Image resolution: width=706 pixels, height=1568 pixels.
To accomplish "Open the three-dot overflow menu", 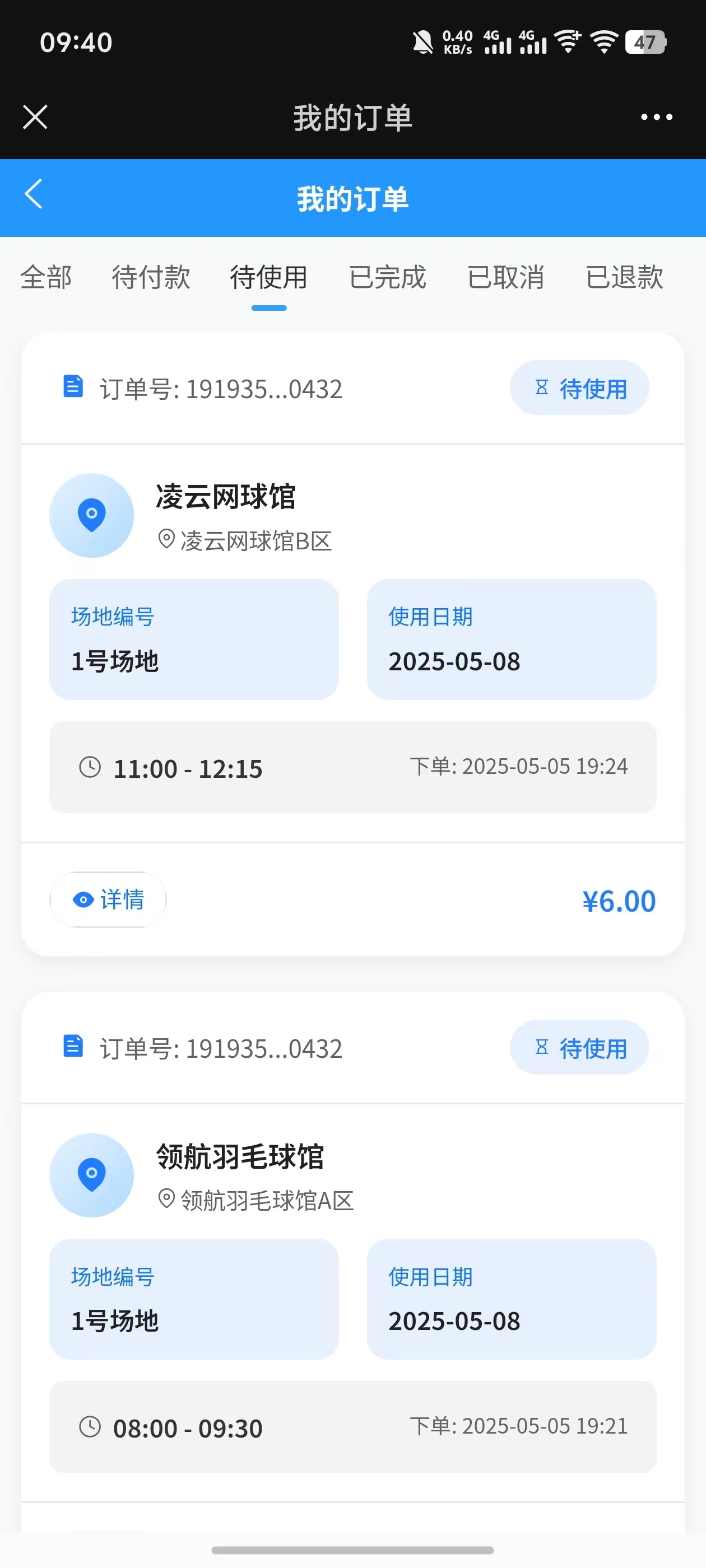I will 656,117.
